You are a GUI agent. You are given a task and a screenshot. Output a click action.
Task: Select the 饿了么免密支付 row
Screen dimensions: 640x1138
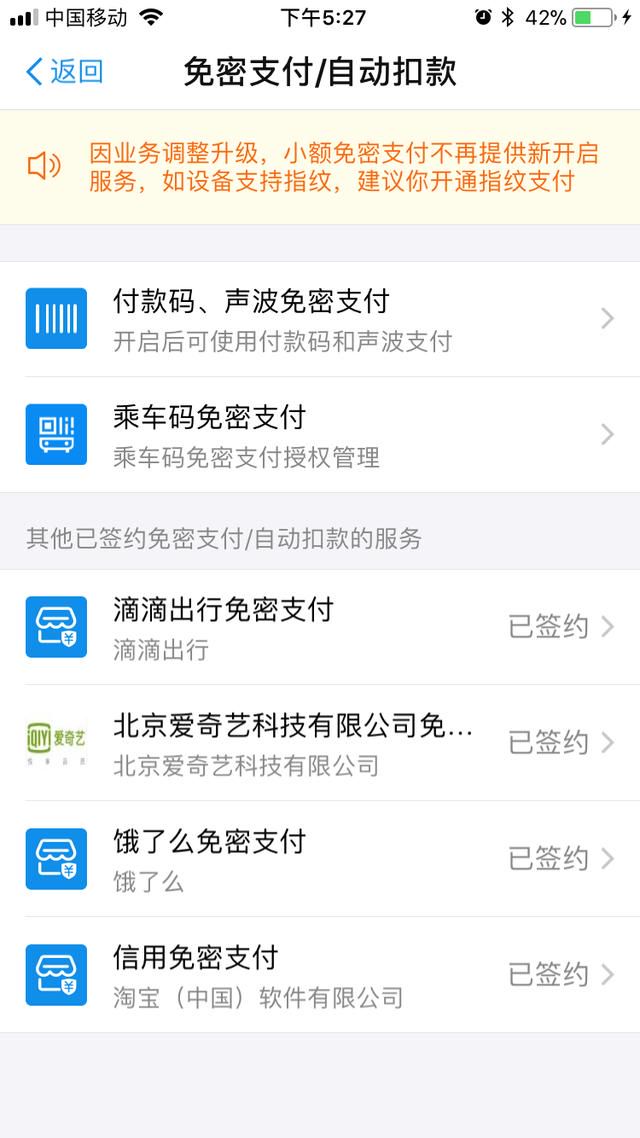click(x=320, y=859)
